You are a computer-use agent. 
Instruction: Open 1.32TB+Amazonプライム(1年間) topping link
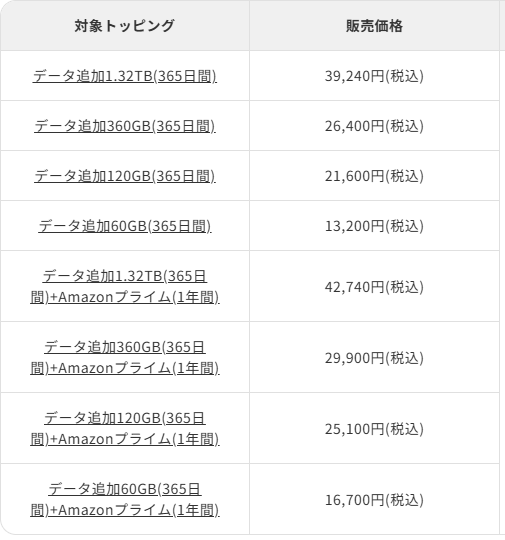(125, 287)
